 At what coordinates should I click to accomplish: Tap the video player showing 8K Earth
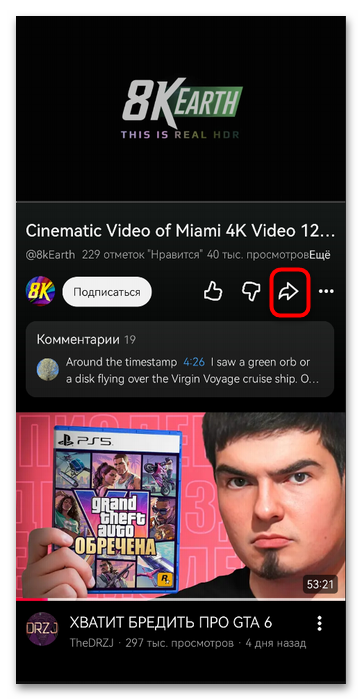pyautogui.click(x=181, y=108)
